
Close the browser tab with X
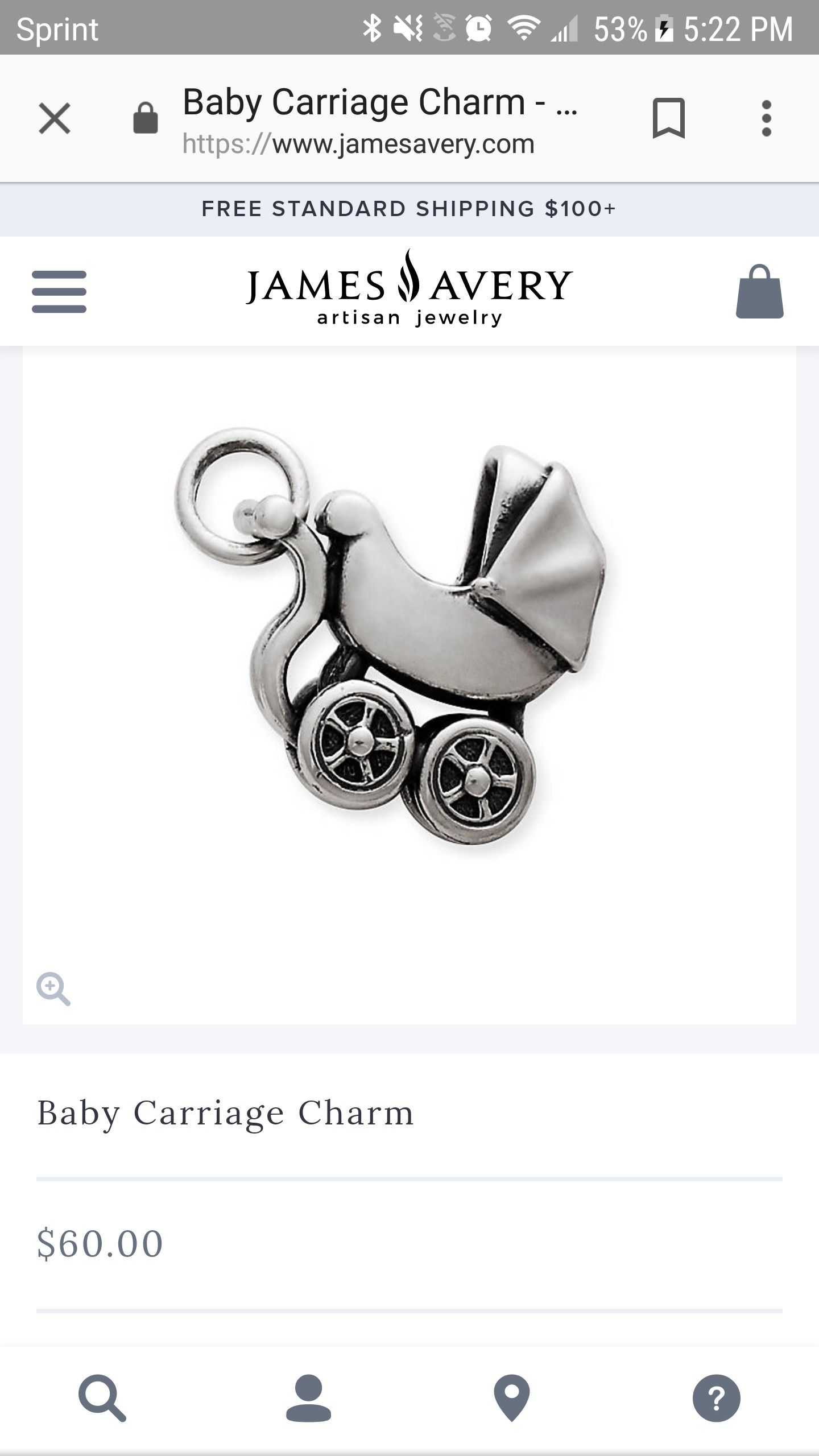click(x=55, y=118)
